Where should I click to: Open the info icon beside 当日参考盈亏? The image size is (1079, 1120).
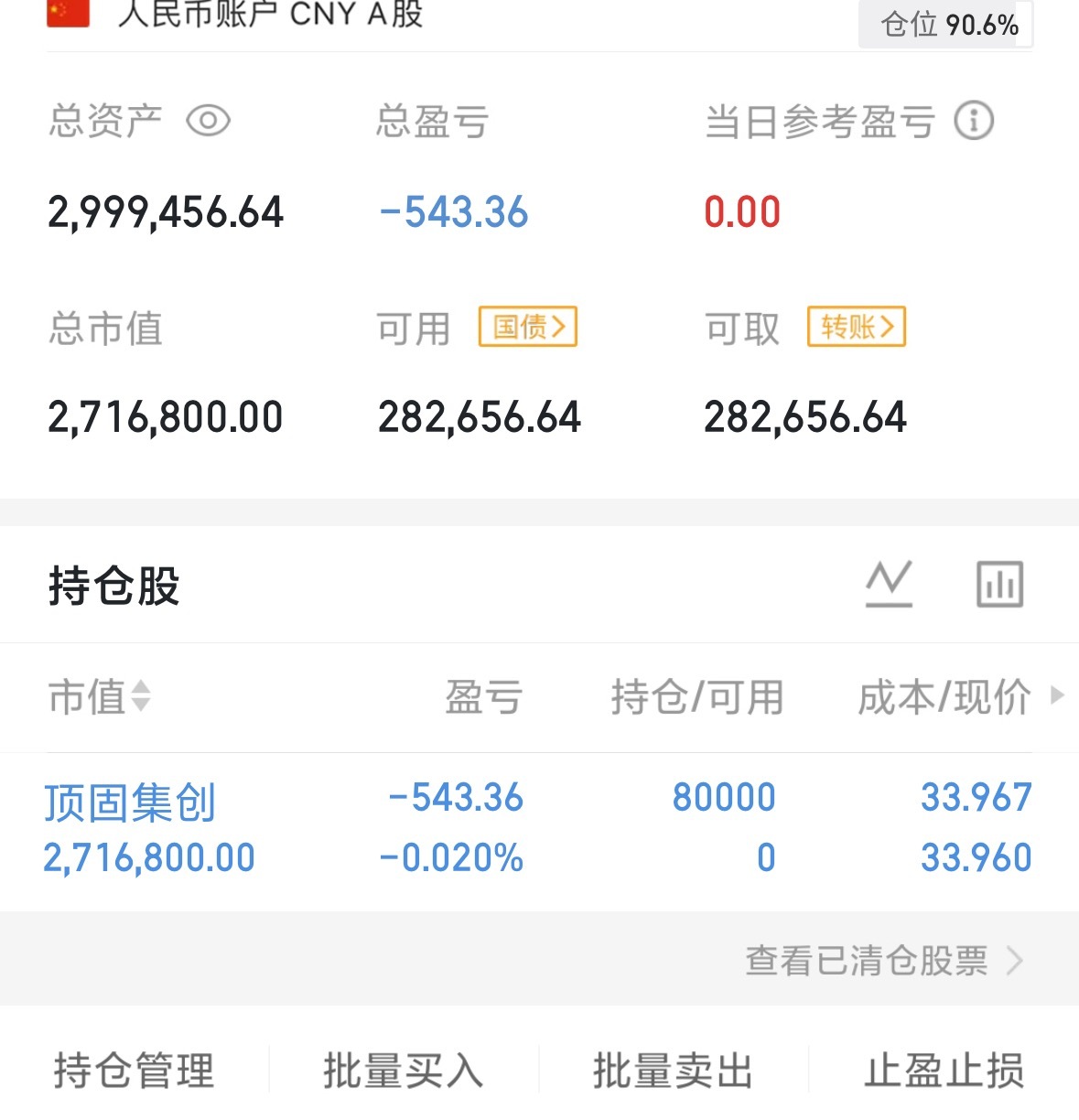(x=974, y=120)
